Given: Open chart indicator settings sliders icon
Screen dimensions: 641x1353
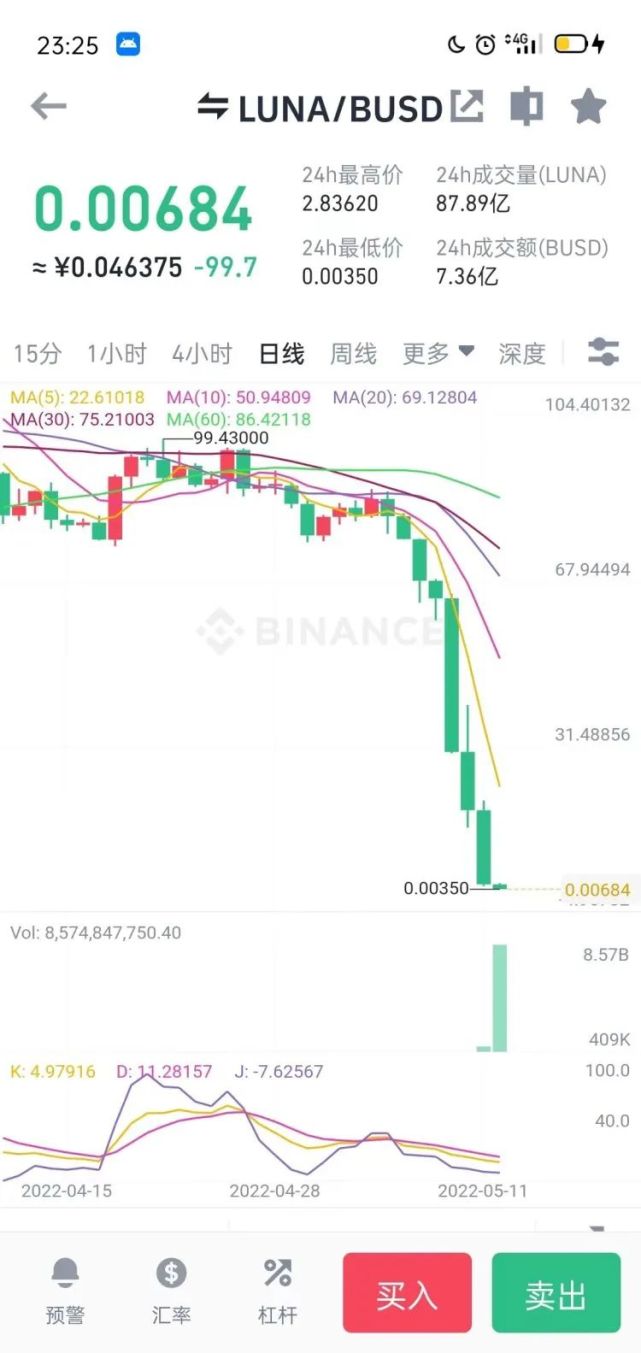Looking at the screenshot, I should [x=603, y=352].
